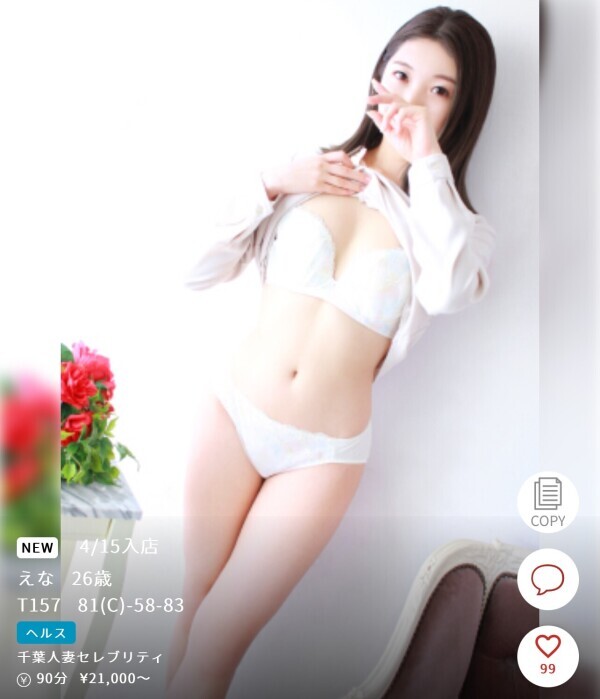Open the comment speech bubble
Image resolution: width=600 pixels, height=699 pixels.
click(x=547, y=579)
